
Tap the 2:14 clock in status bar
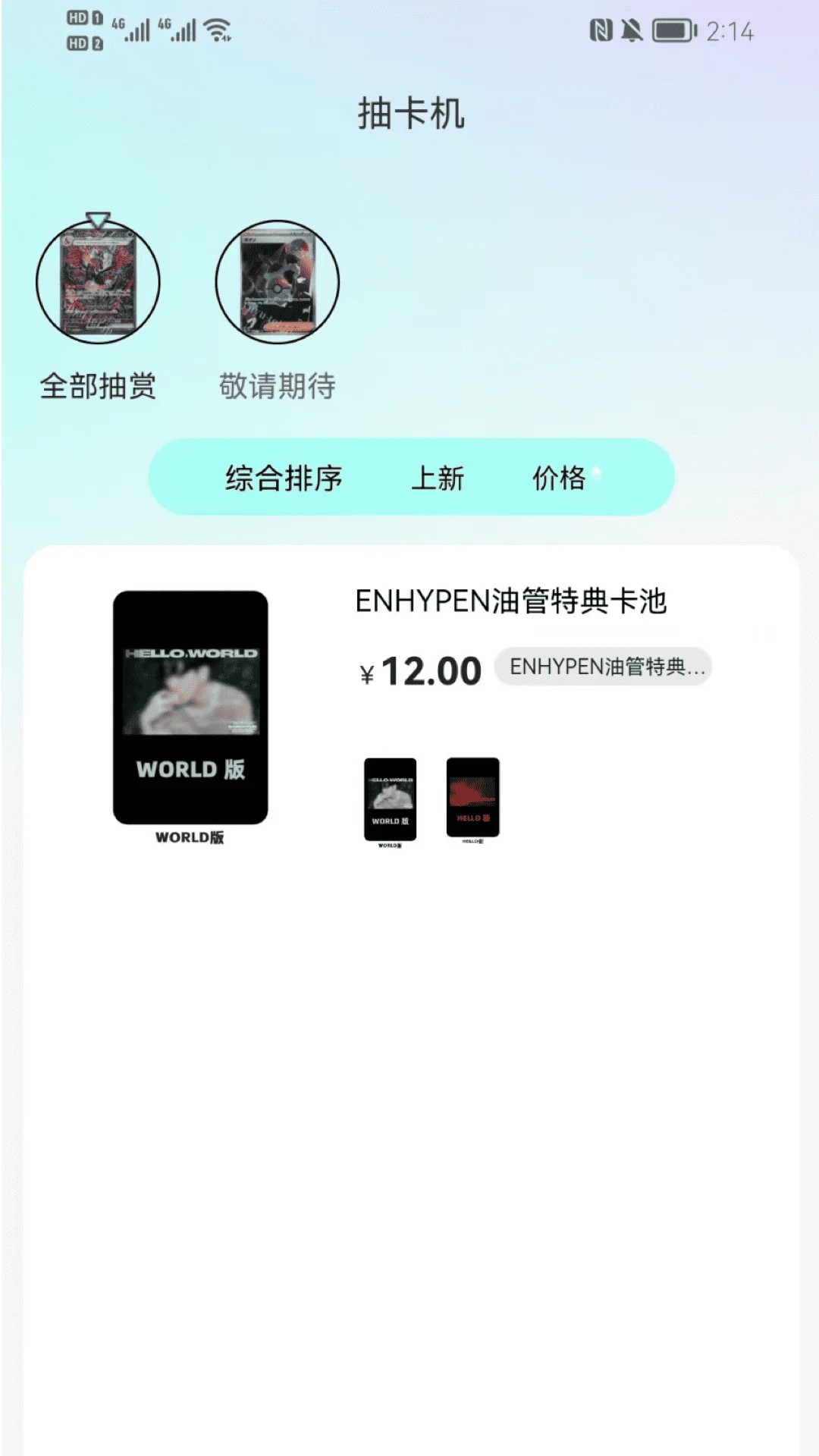731,32
